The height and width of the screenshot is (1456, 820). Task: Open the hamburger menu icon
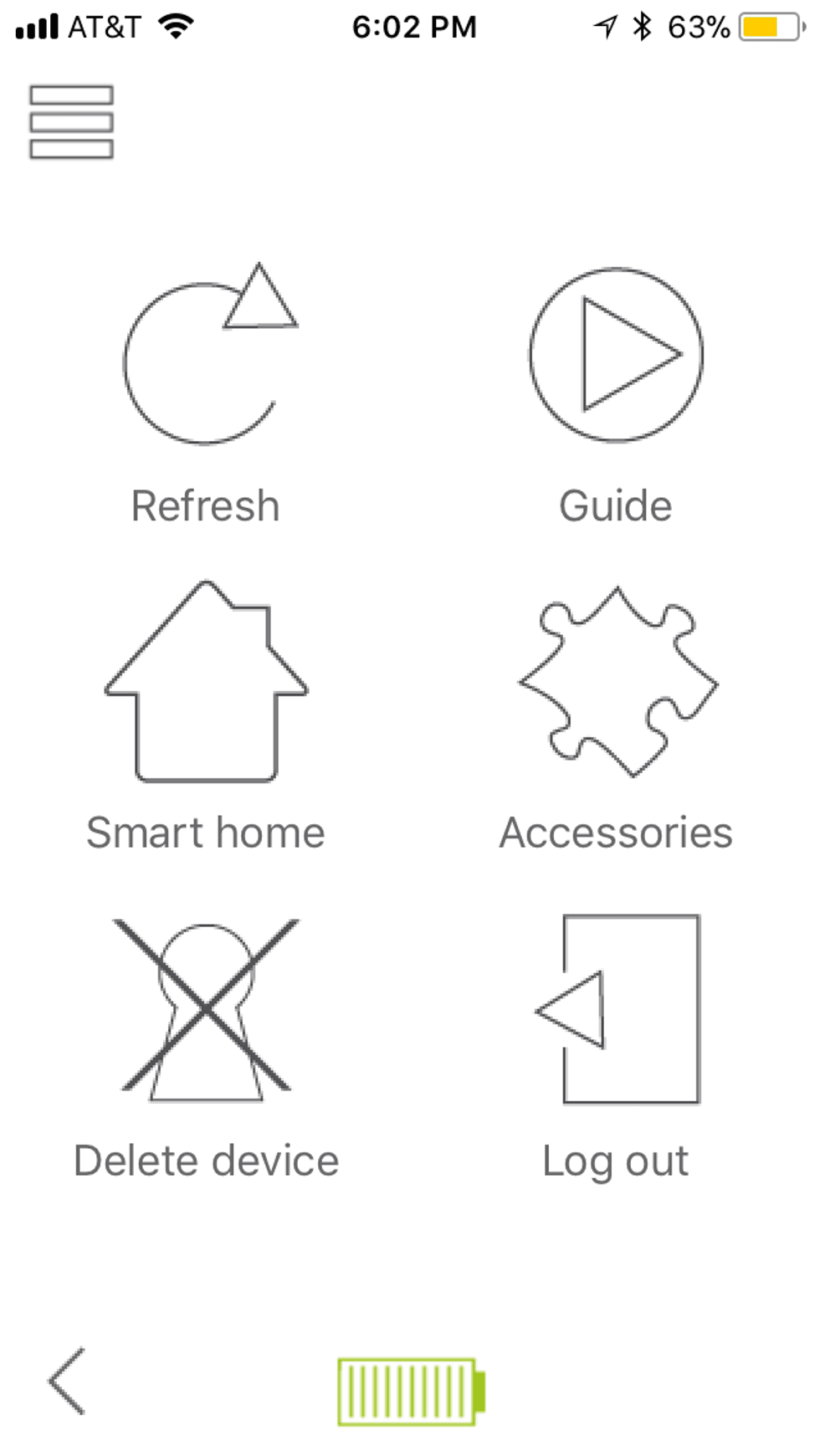click(x=71, y=122)
